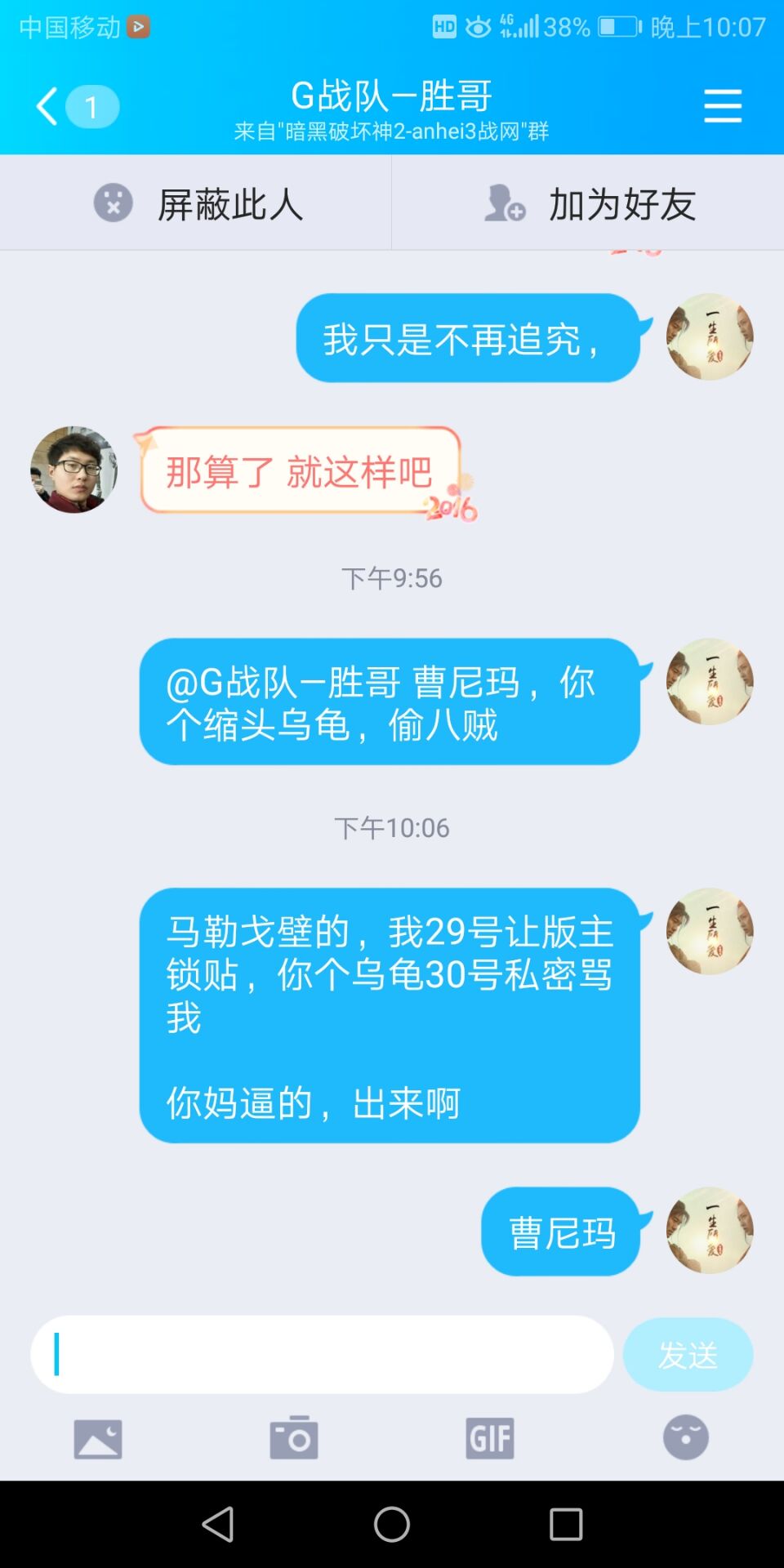This screenshot has width=784, height=1568.
Task: Go back to the message list
Action: tap(49, 106)
